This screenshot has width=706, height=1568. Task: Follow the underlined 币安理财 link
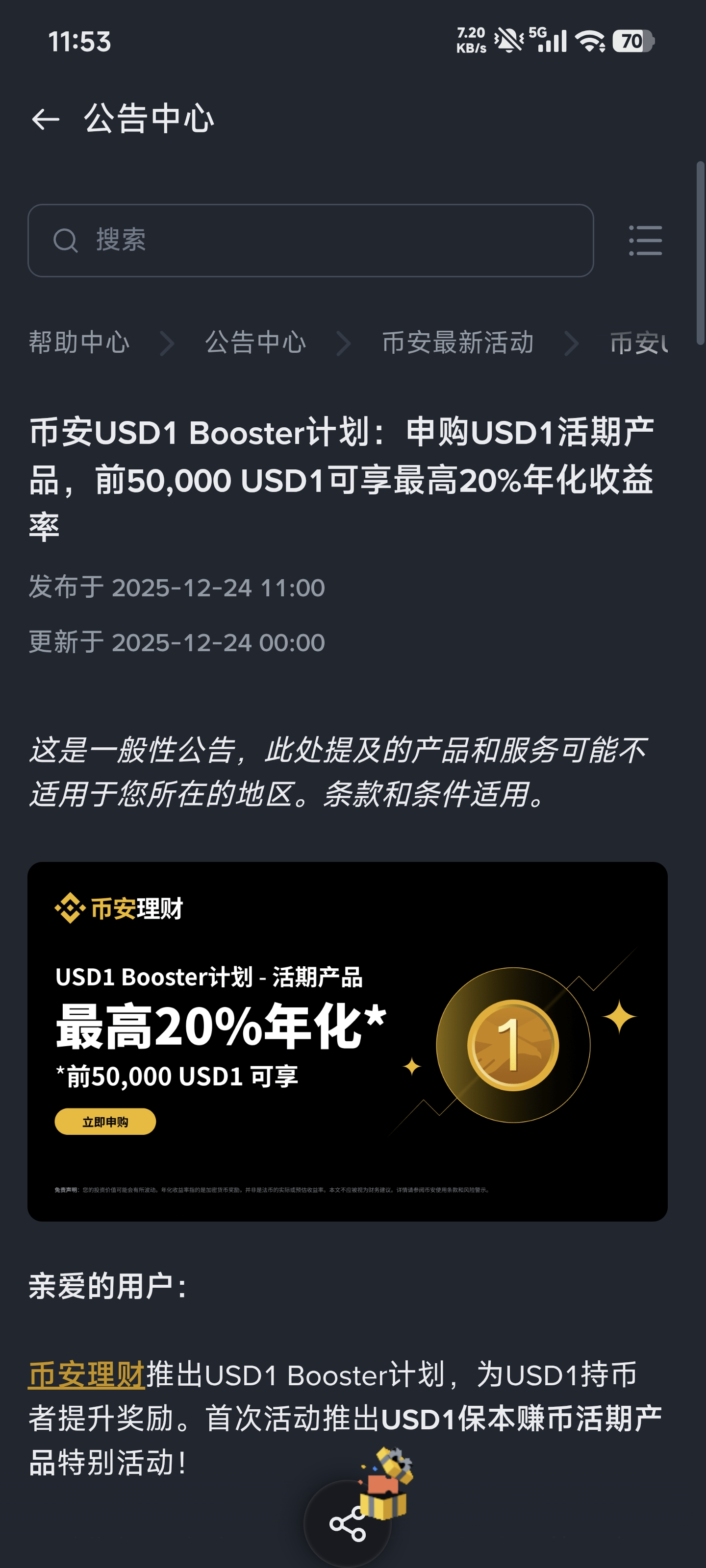(x=86, y=1374)
